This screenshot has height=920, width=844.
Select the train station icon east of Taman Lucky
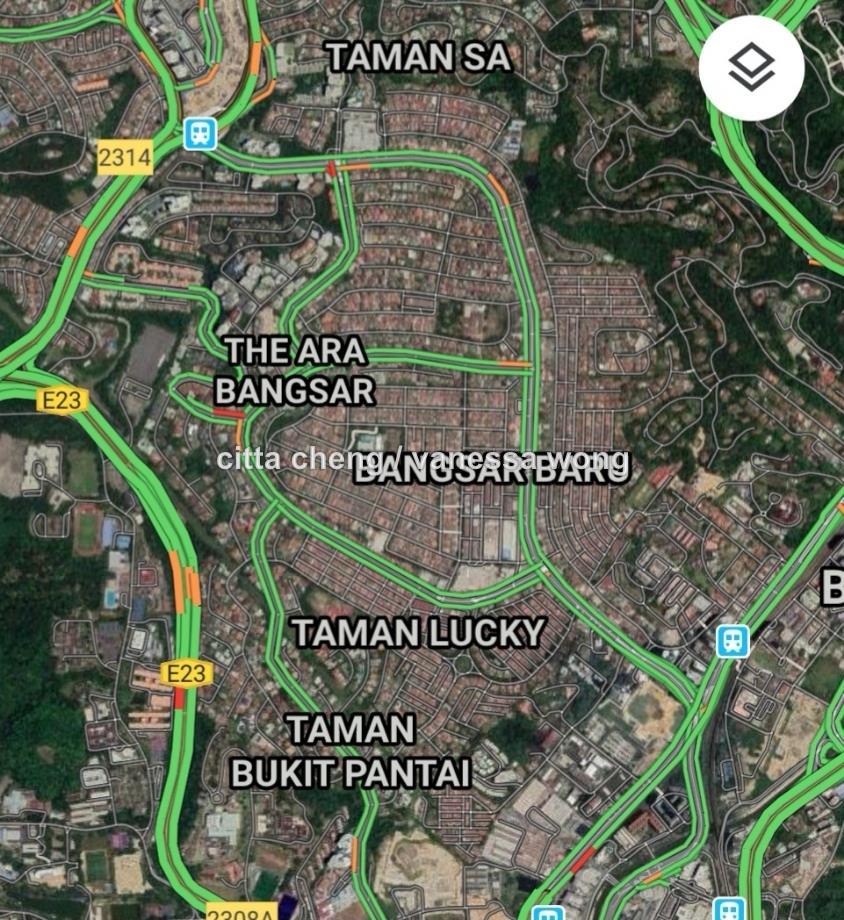pyautogui.click(x=732, y=640)
